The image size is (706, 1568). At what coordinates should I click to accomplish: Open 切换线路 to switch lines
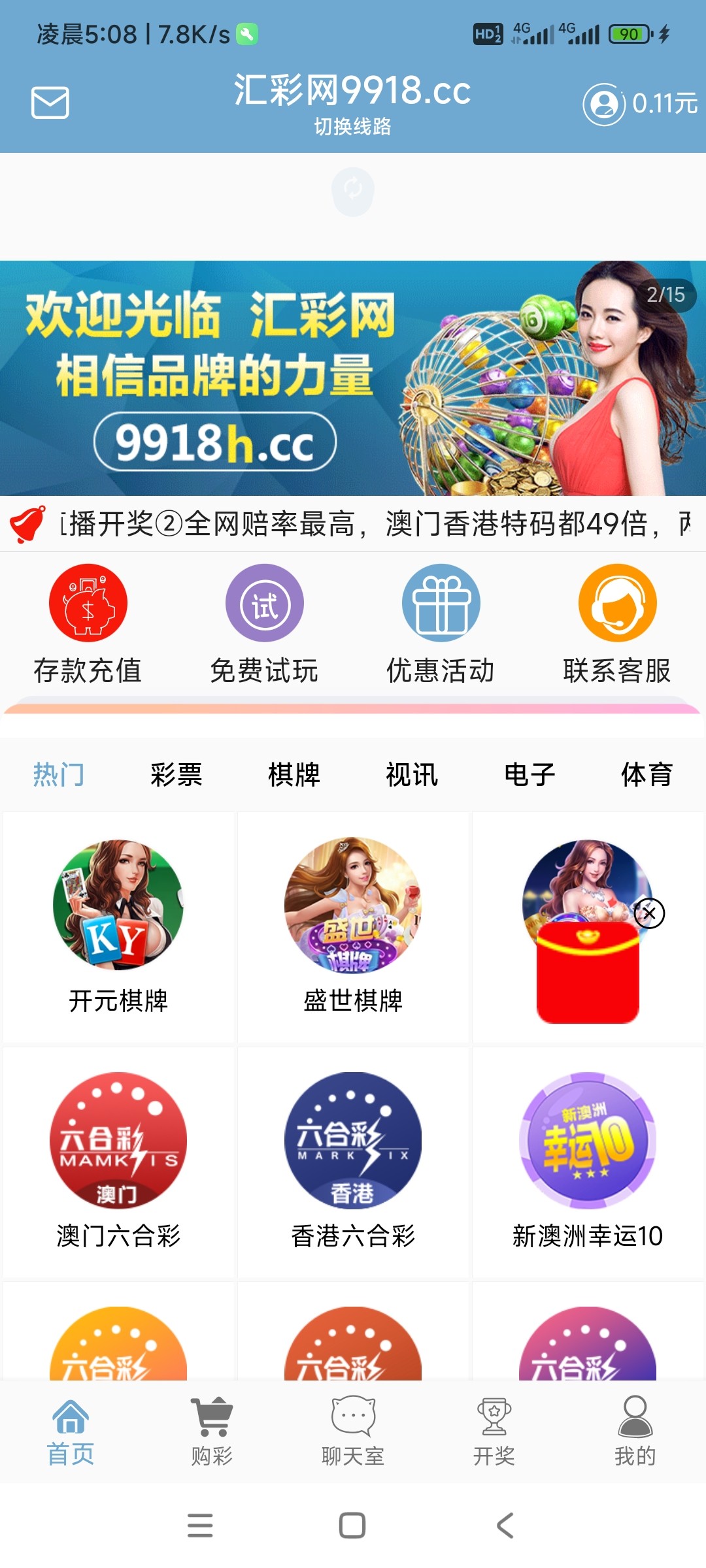tap(353, 129)
